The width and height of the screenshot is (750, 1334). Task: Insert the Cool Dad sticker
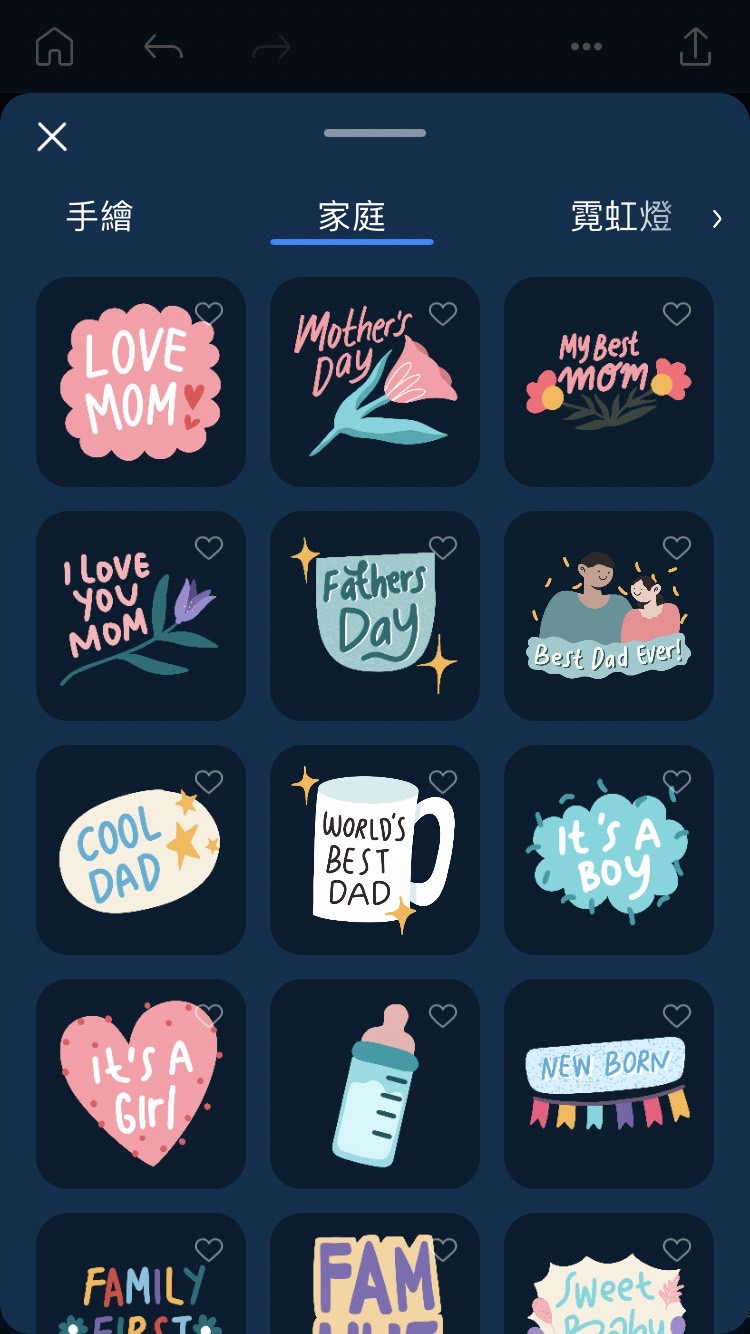click(x=140, y=850)
